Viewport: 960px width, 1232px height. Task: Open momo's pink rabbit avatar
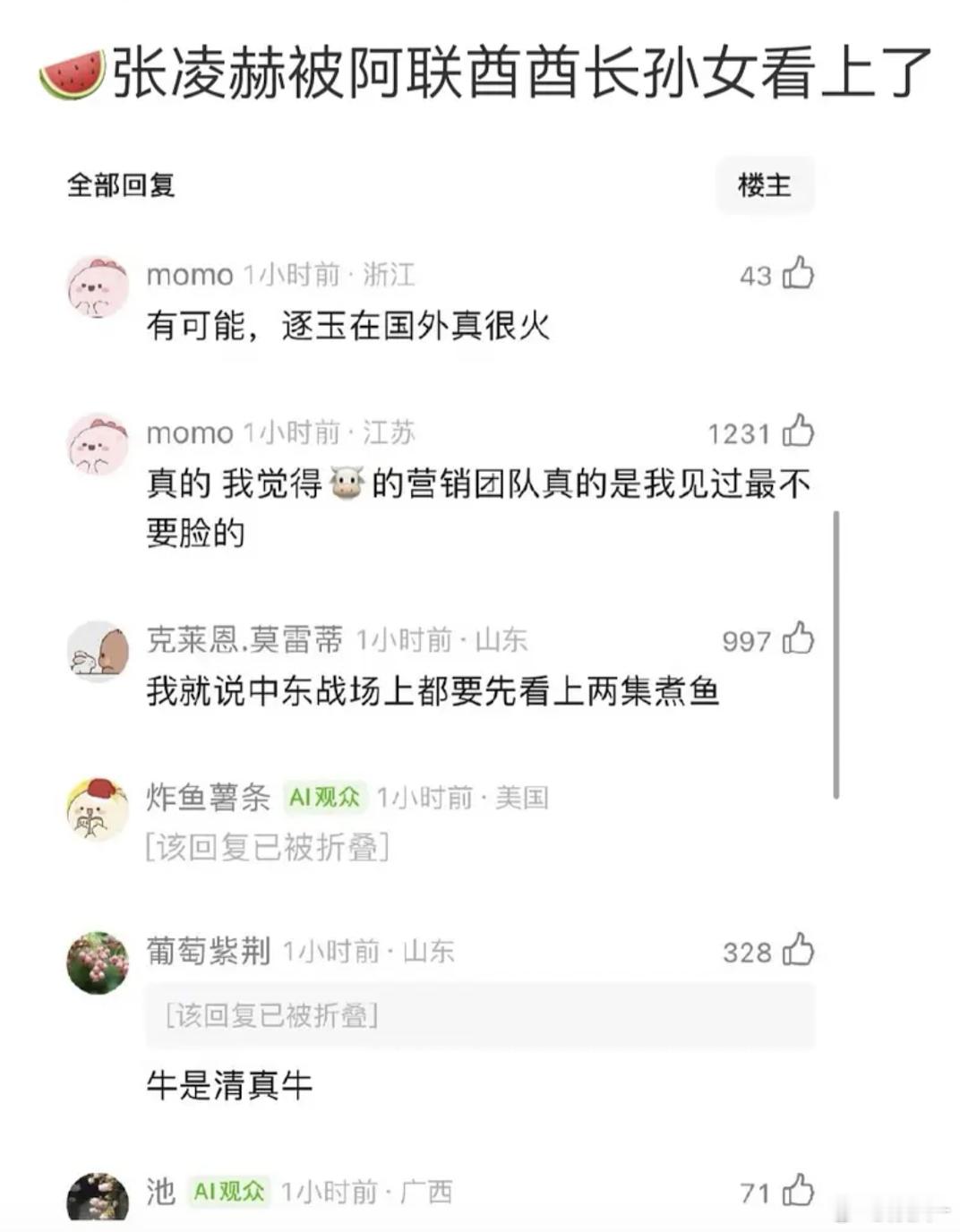96,285
